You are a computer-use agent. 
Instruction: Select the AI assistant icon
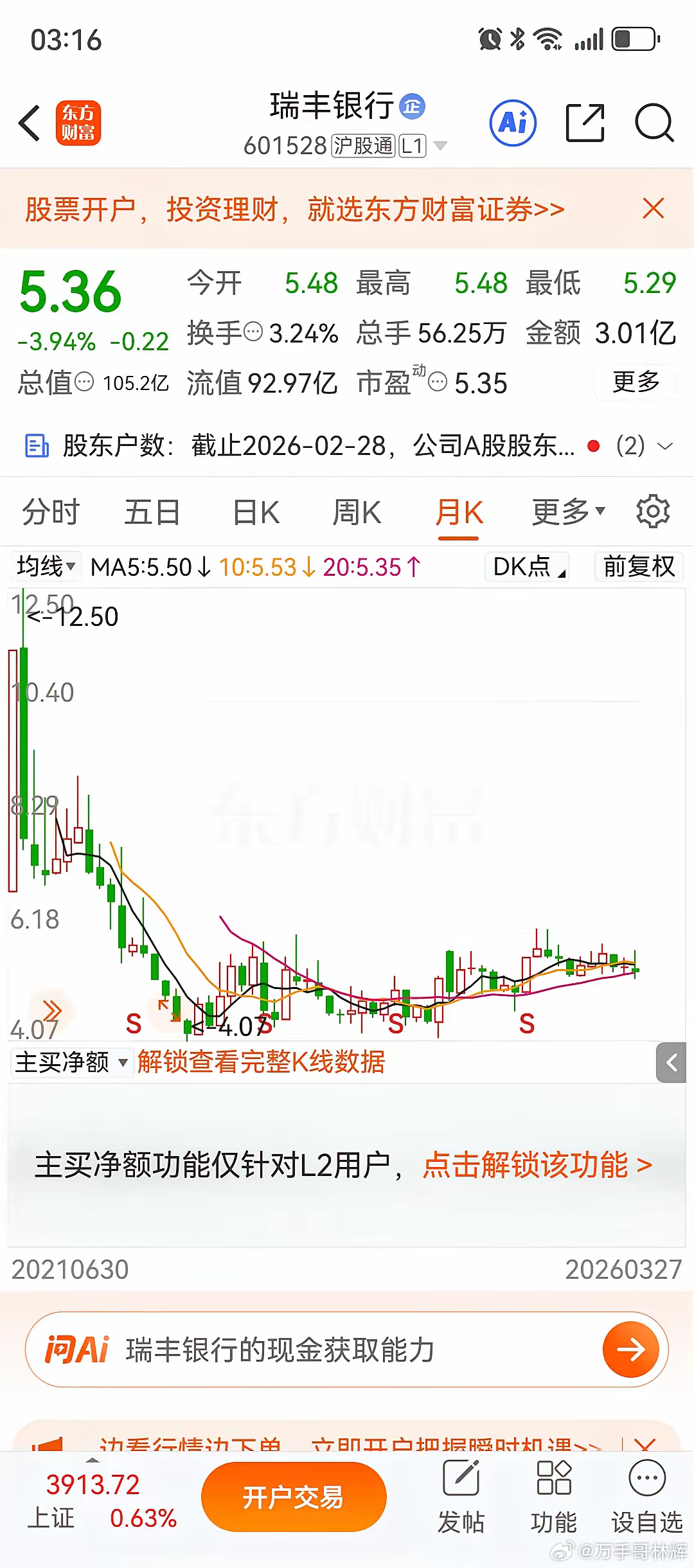pos(512,123)
